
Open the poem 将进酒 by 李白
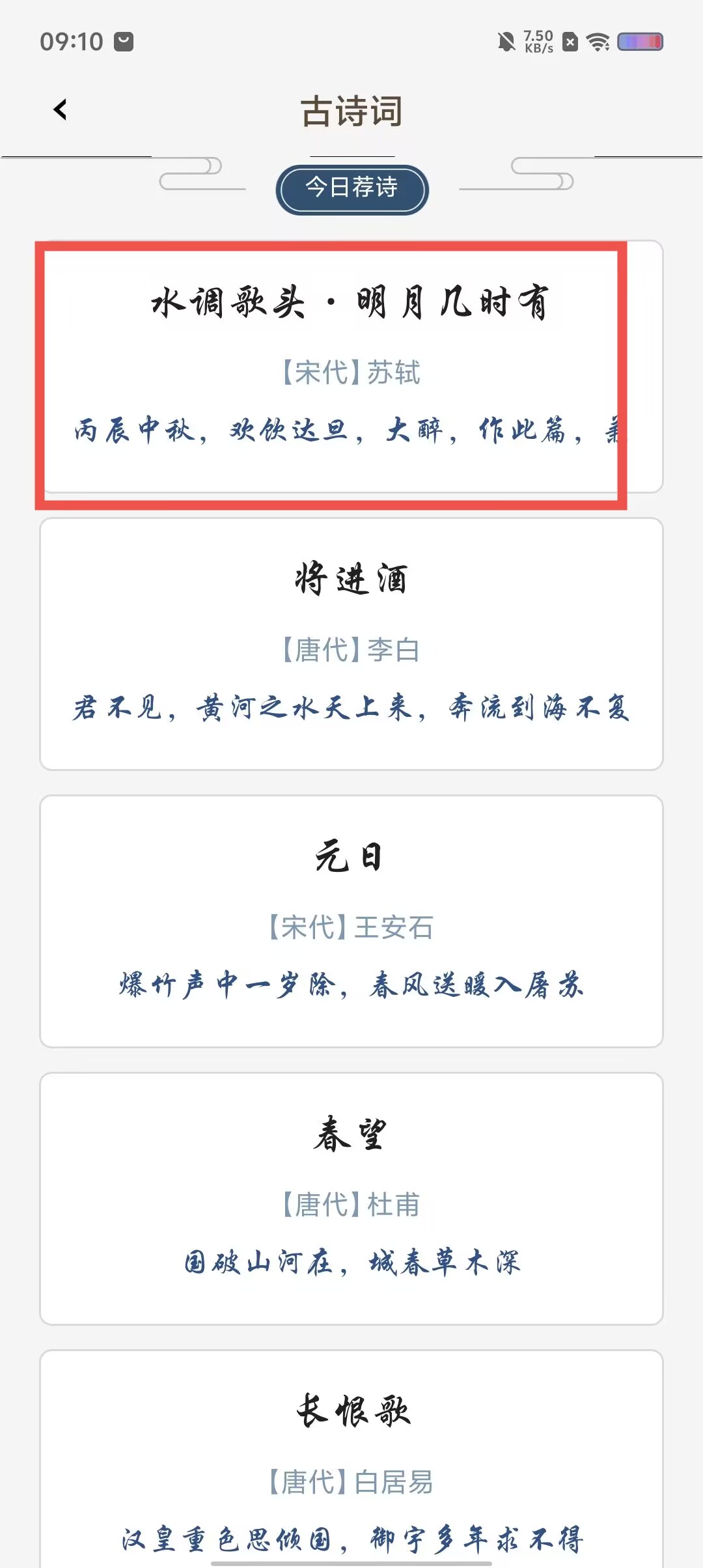tap(351, 643)
